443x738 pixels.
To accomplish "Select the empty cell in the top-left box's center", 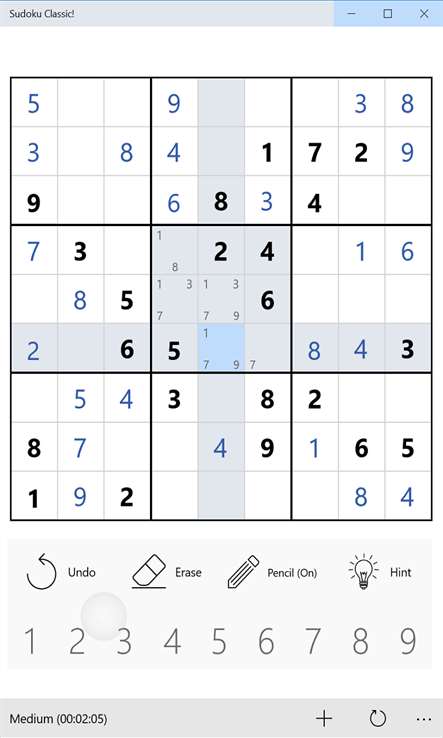I will click(x=80, y=152).
